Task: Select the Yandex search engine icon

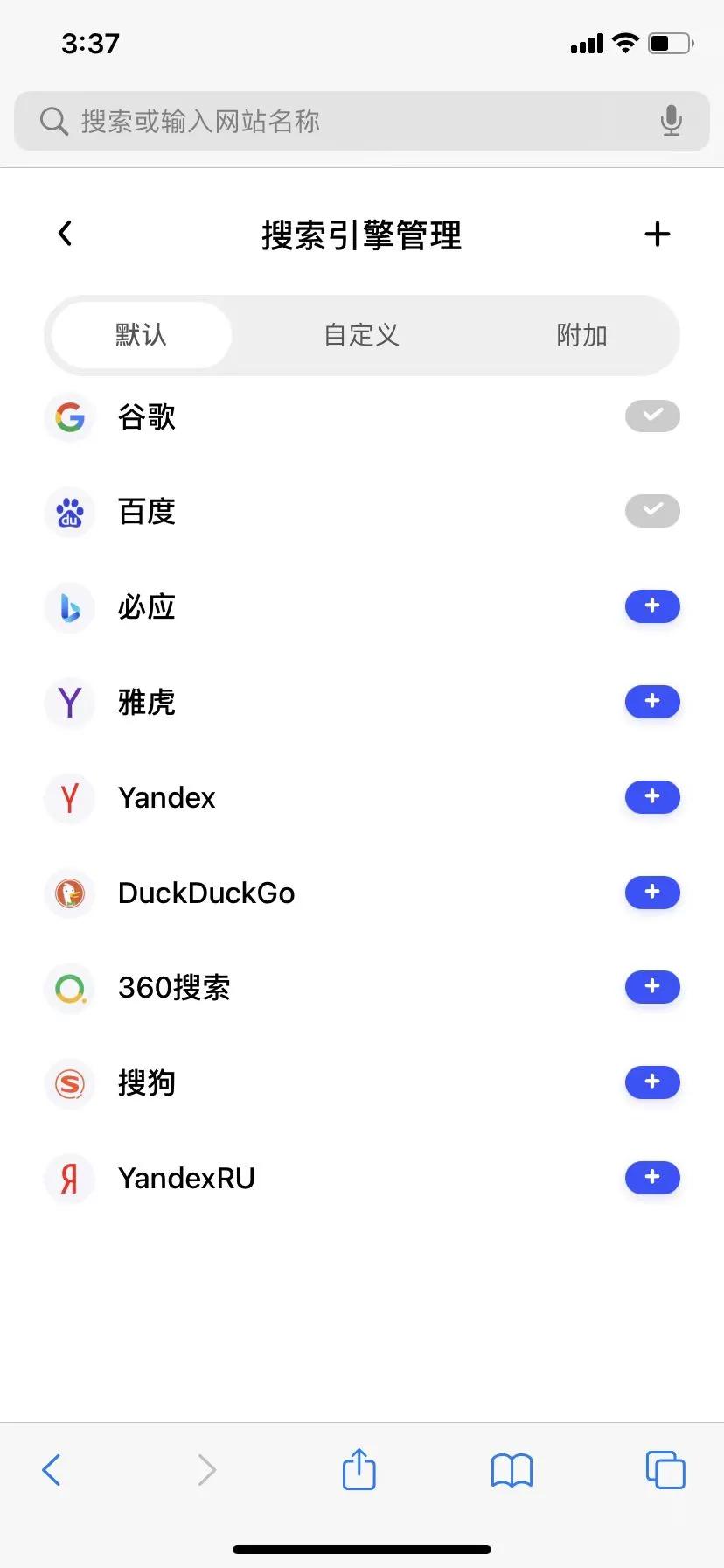Action: [x=69, y=798]
